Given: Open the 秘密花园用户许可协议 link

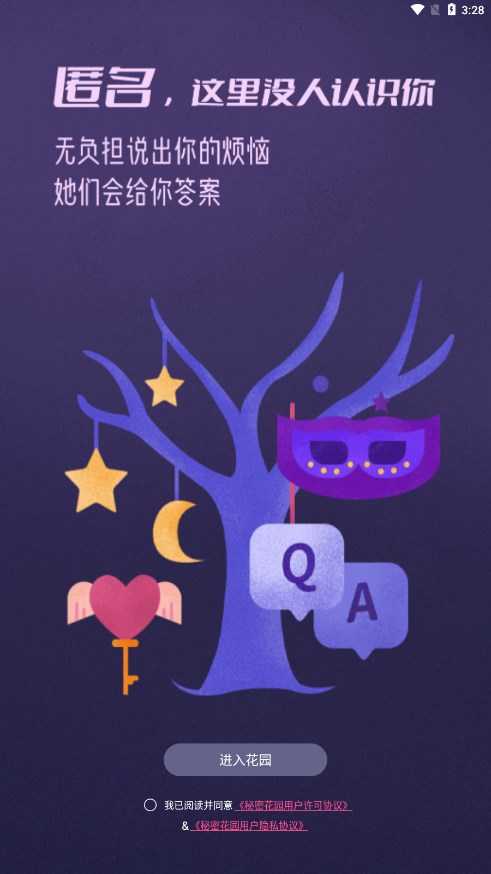Looking at the screenshot, I should pos(294,805).
